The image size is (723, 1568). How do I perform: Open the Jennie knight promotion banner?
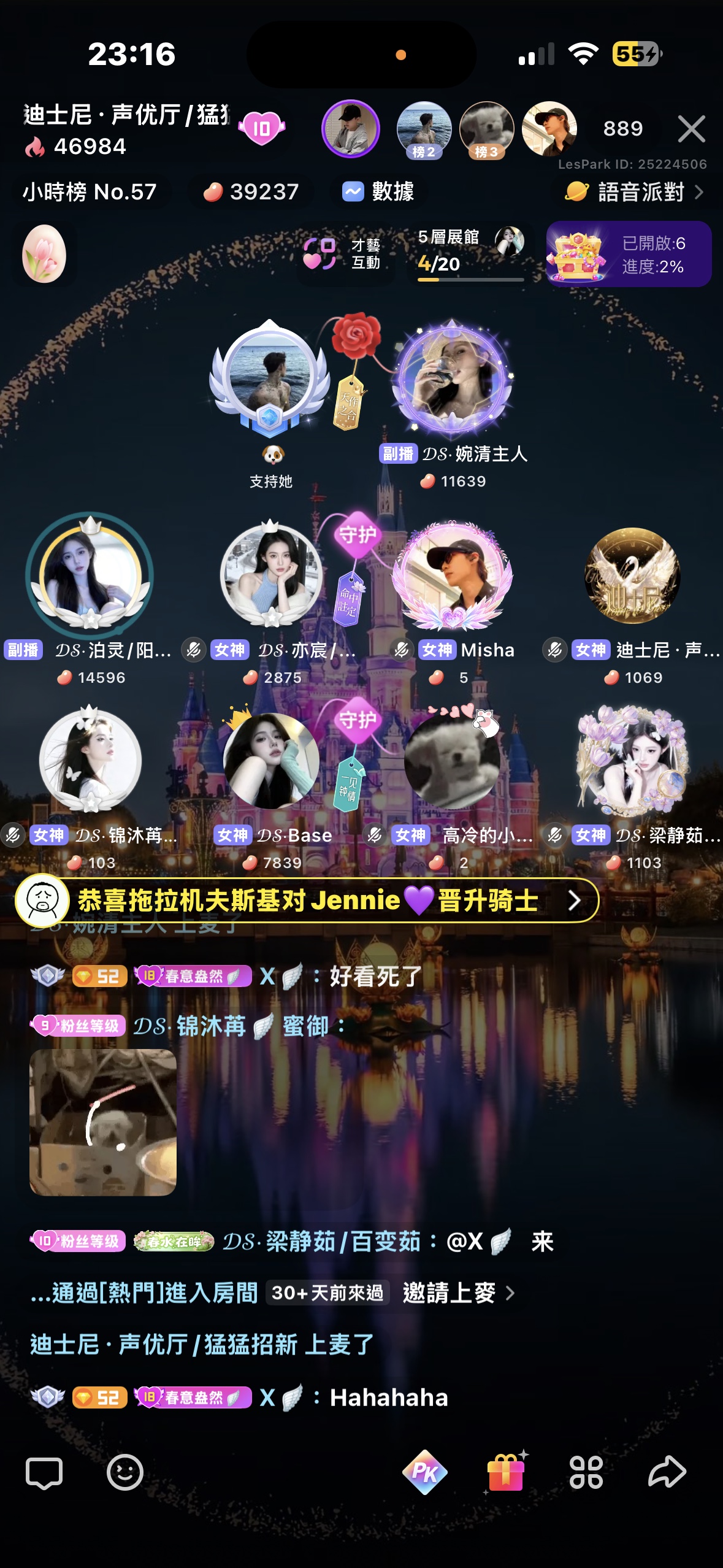(x=307, y=901)
